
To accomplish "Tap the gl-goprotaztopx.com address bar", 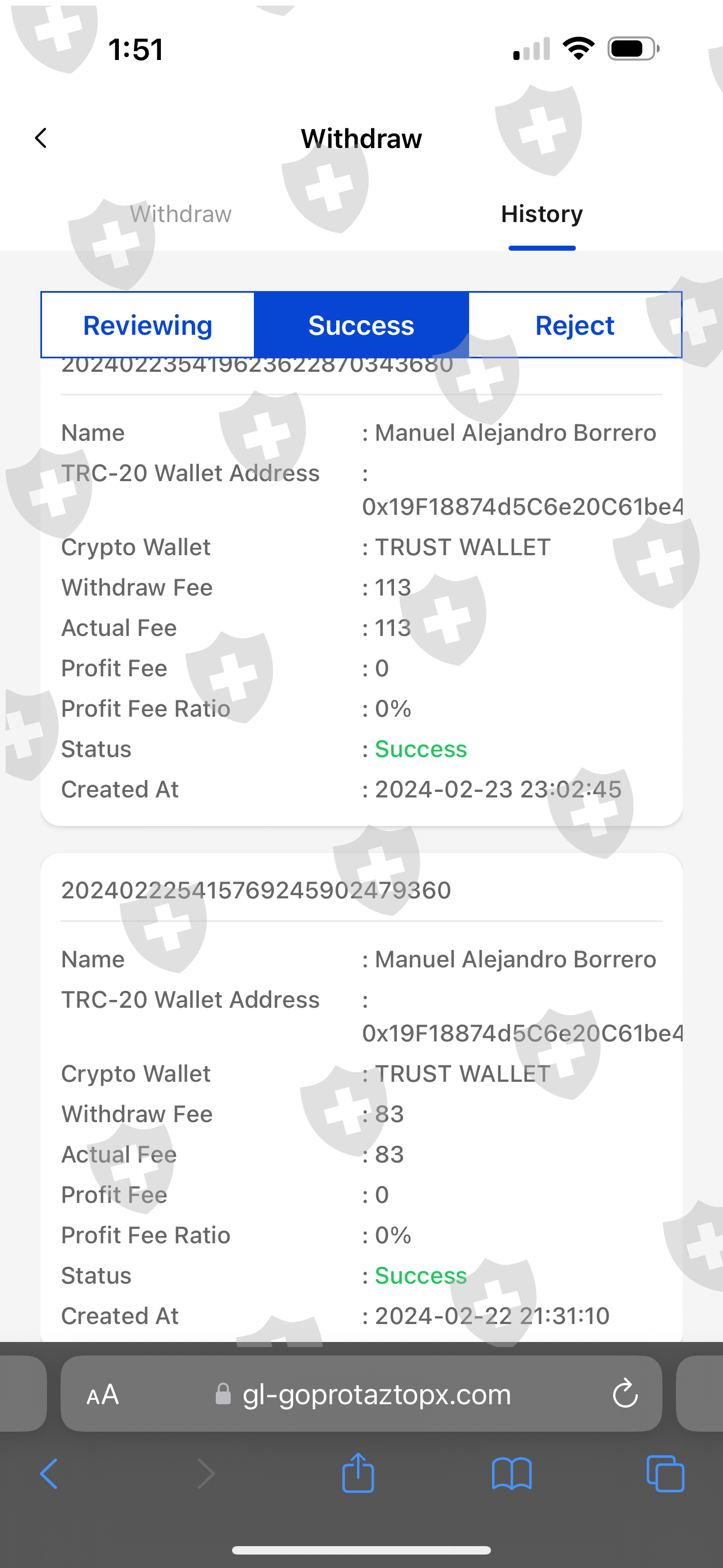I will click(363, 1394).
